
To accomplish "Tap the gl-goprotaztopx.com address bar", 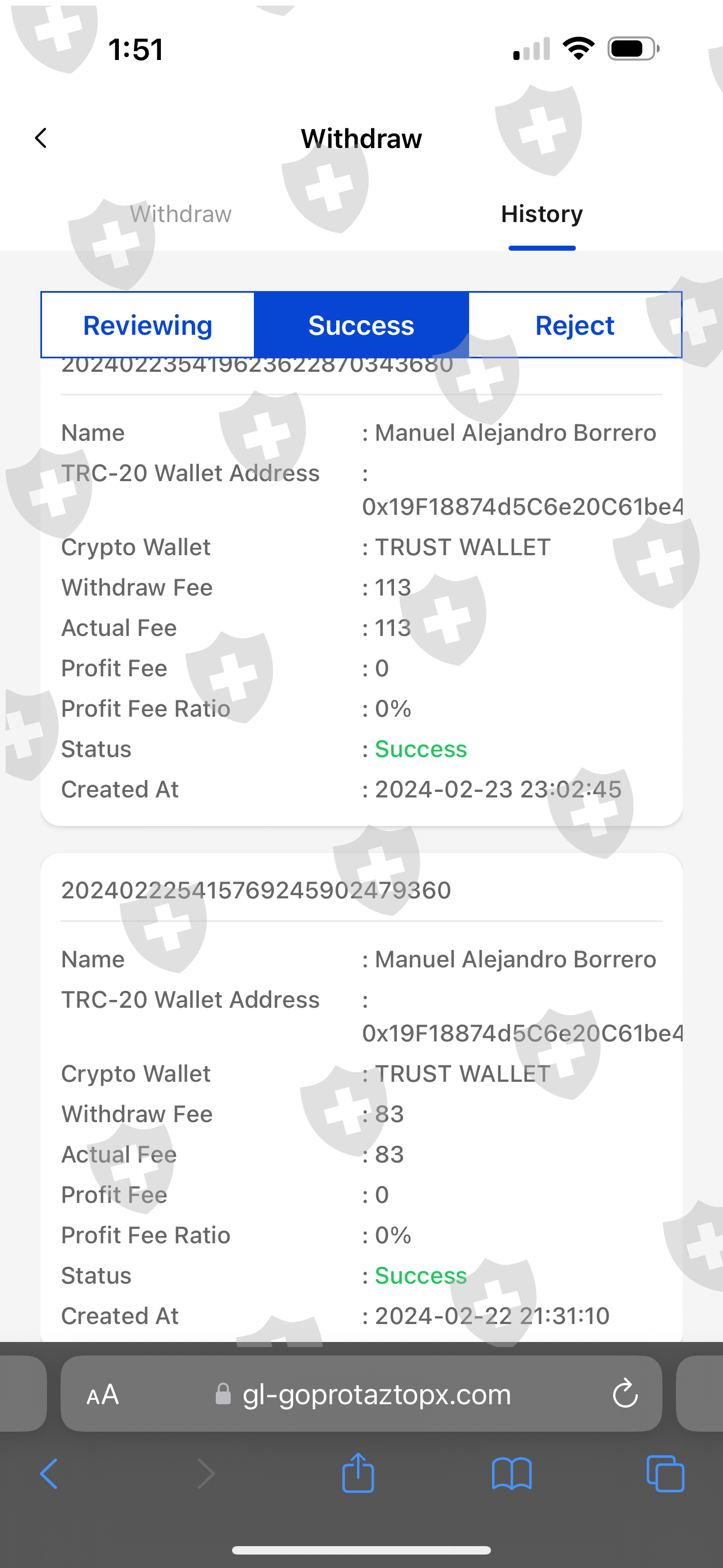I will click(363, 1394).
